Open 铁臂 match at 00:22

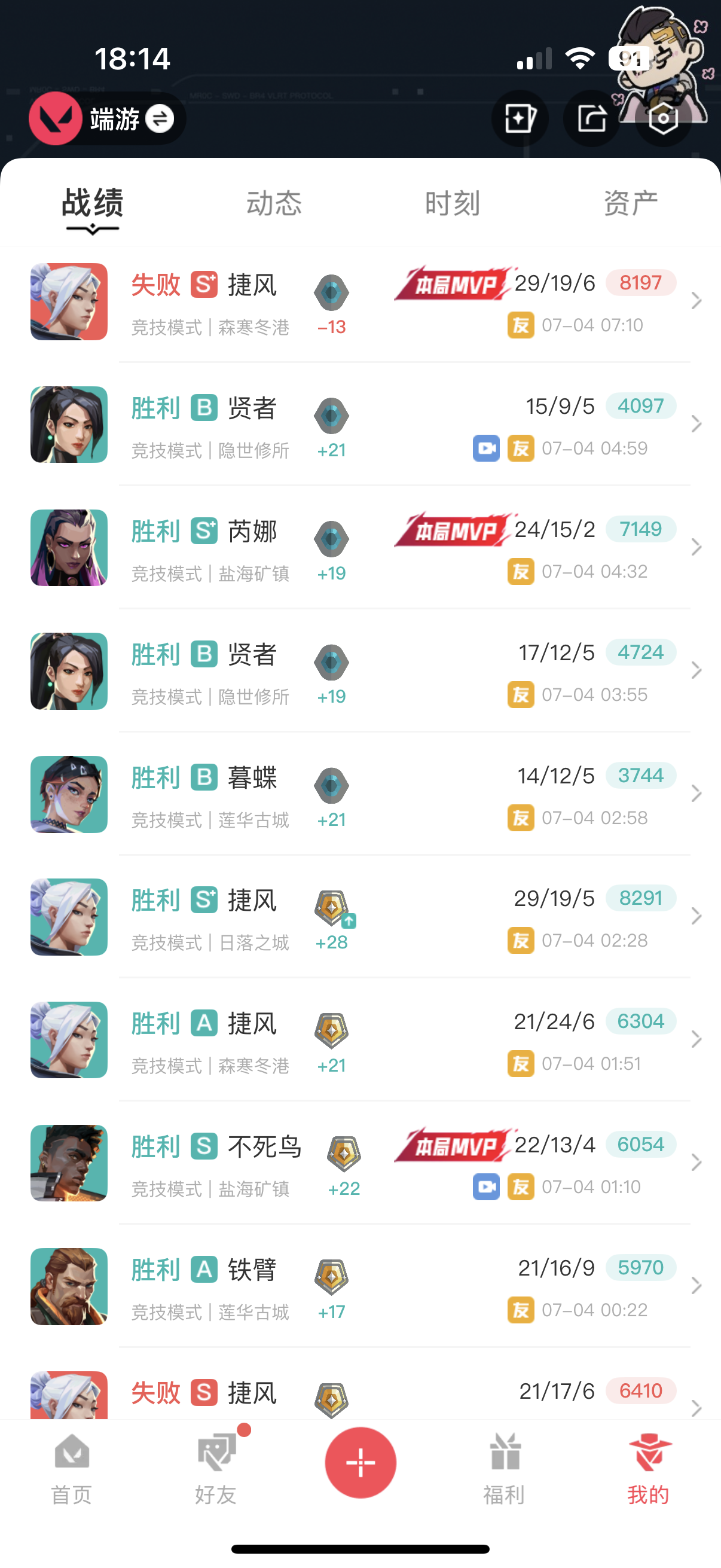pos(365,1287)
